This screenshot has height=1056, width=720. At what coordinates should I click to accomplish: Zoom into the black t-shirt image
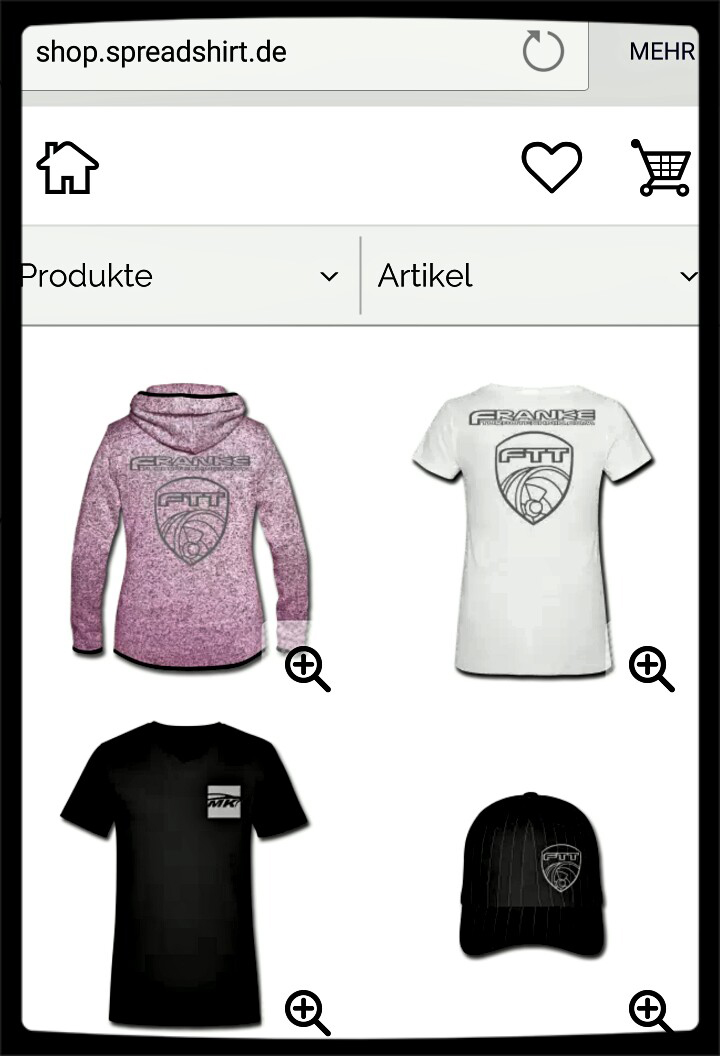[x=307, y=1012]
